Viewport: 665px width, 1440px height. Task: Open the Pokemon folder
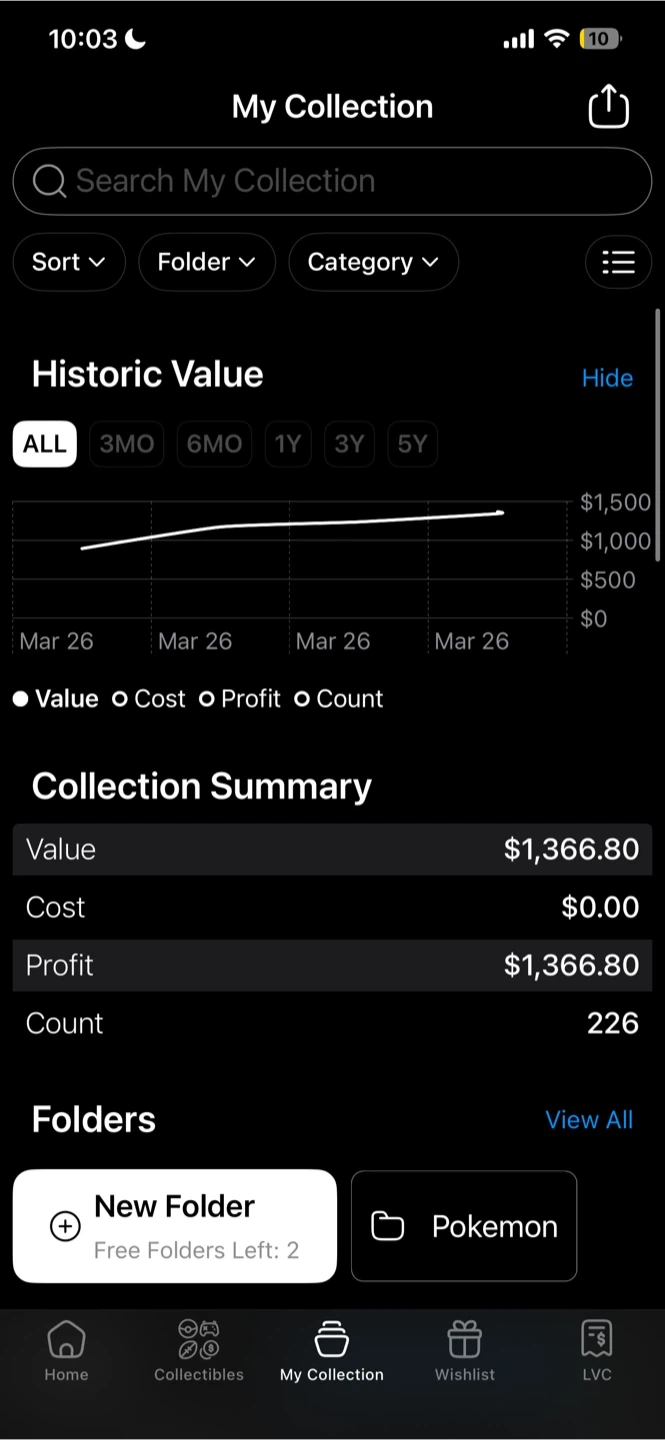coord(464,1226)
